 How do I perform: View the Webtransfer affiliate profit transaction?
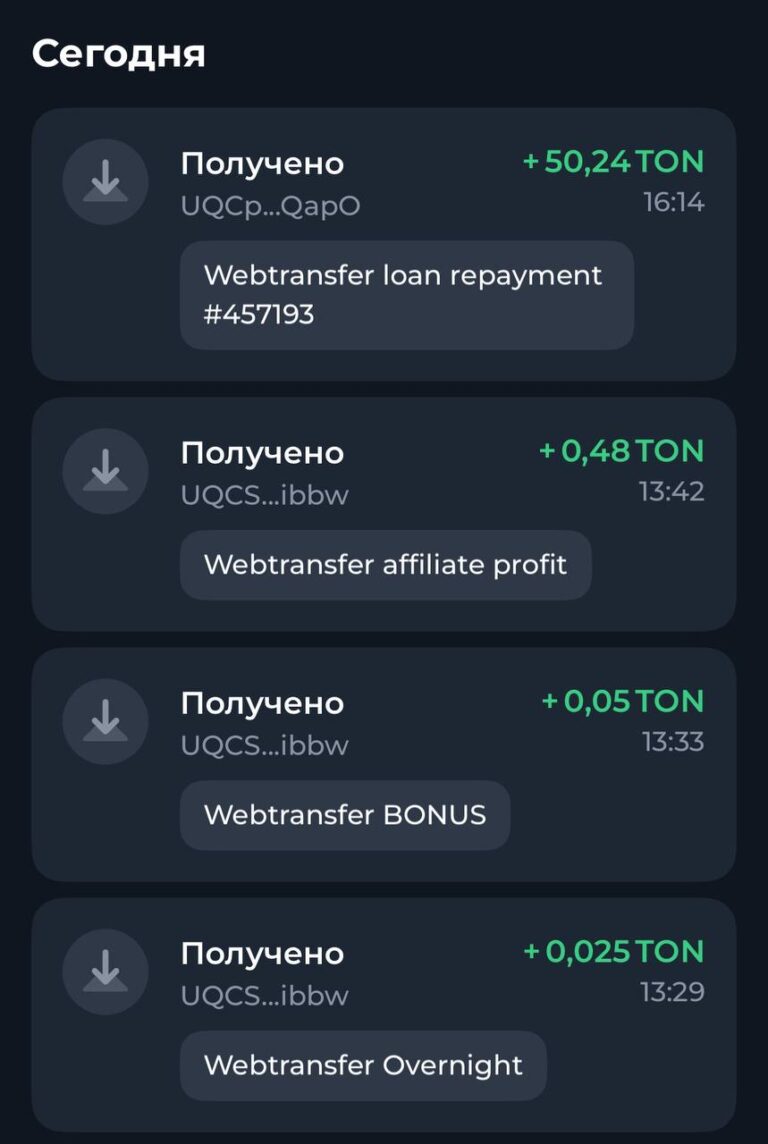(384, 513)
